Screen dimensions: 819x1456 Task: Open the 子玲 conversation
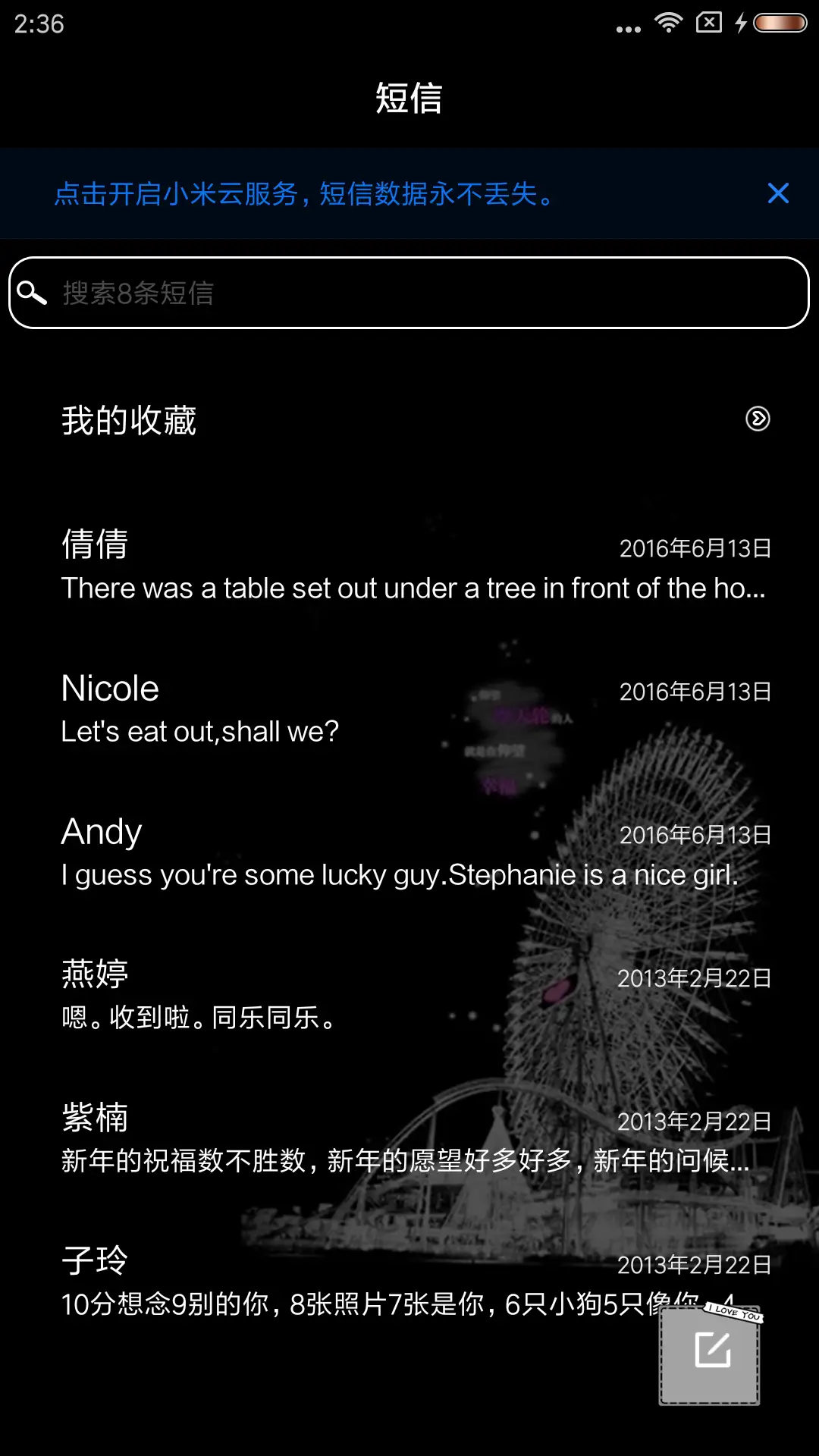click(x=409, y=1282)
